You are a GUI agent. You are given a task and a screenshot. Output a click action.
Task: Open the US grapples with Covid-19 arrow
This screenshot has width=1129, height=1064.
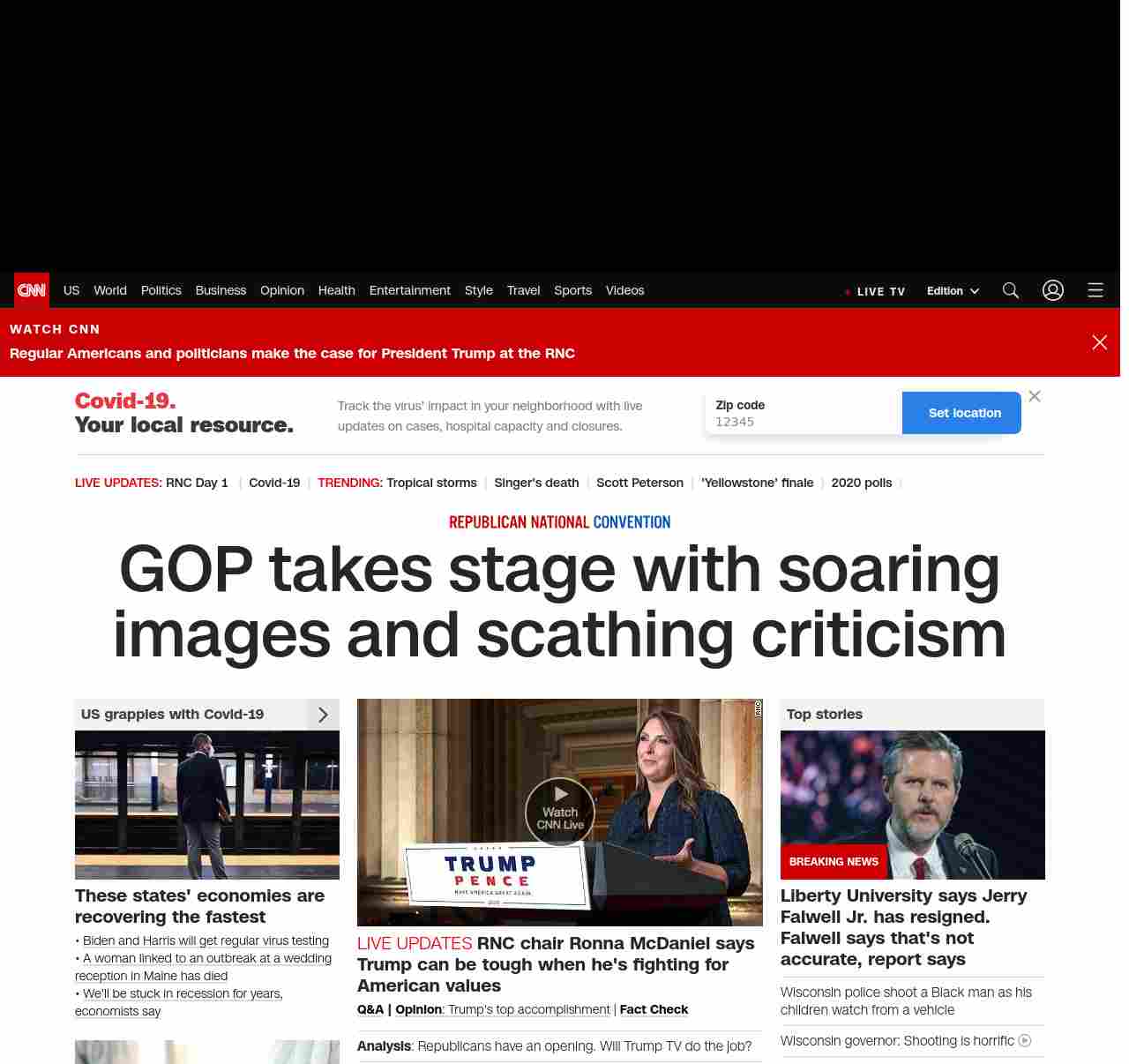tap(323, 715)
